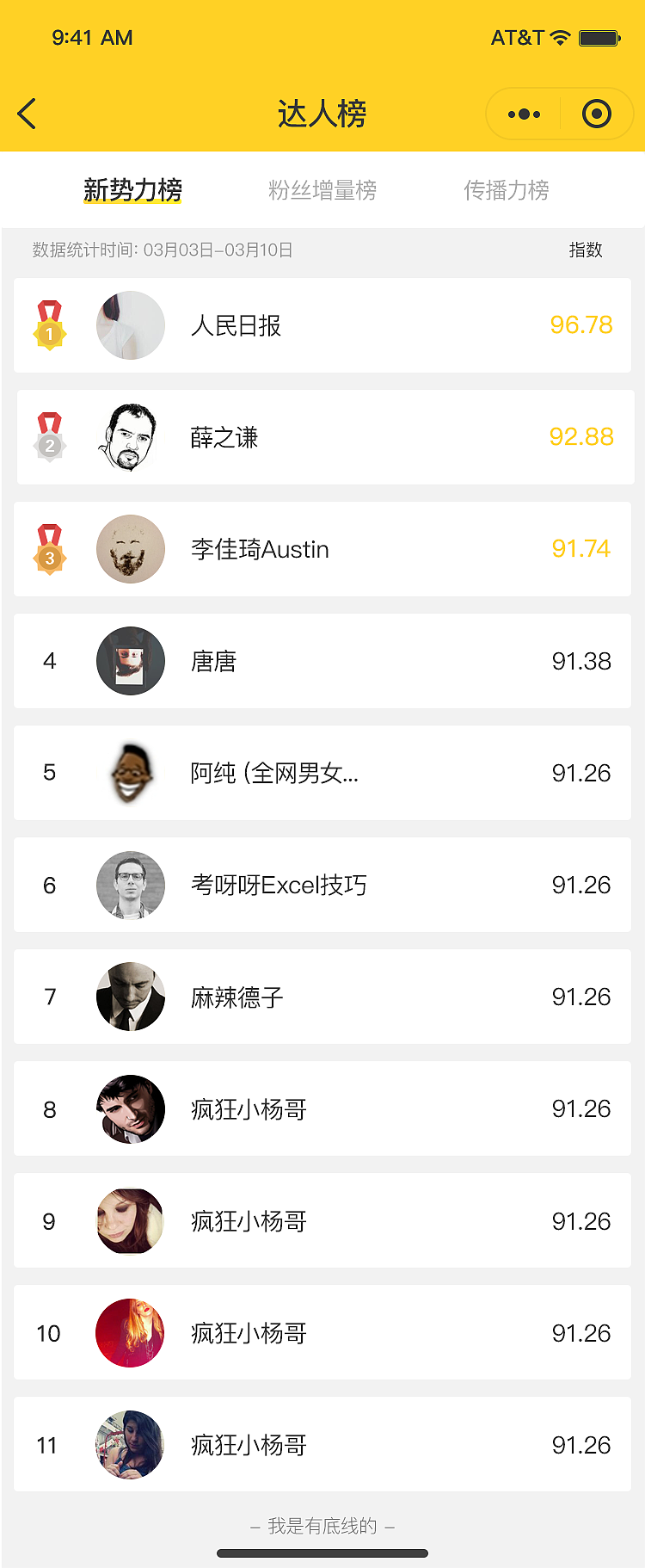Tap 唐唐's profile picture
This screenshot has width=645, height=1568.
pos(130,660)
